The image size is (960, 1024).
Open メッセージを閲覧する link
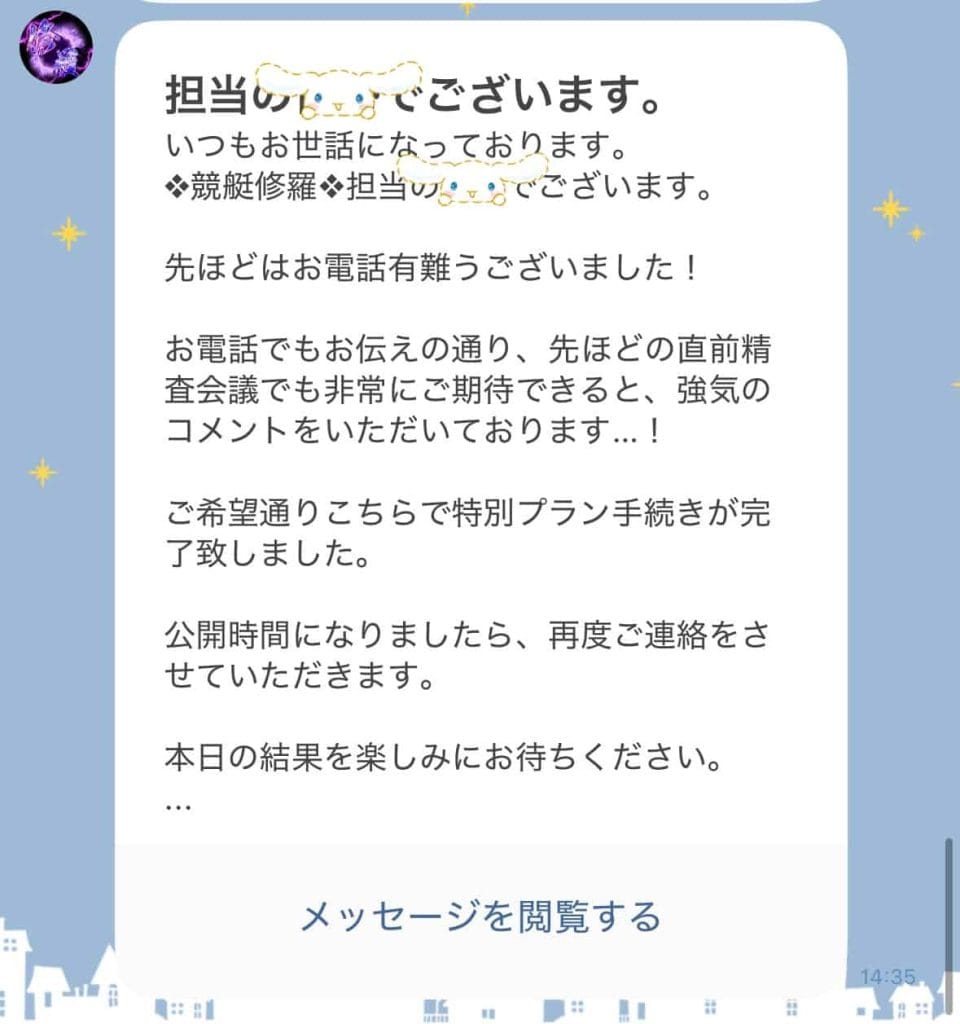coord(480,915)
